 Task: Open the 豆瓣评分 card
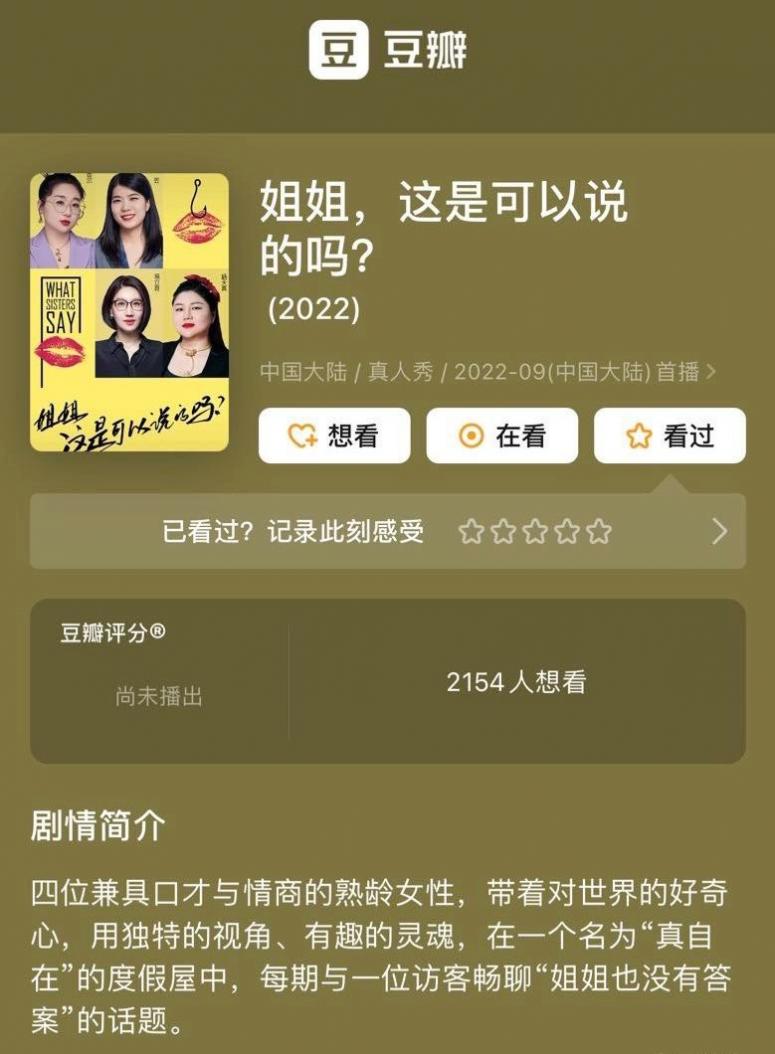click(387, 682)
